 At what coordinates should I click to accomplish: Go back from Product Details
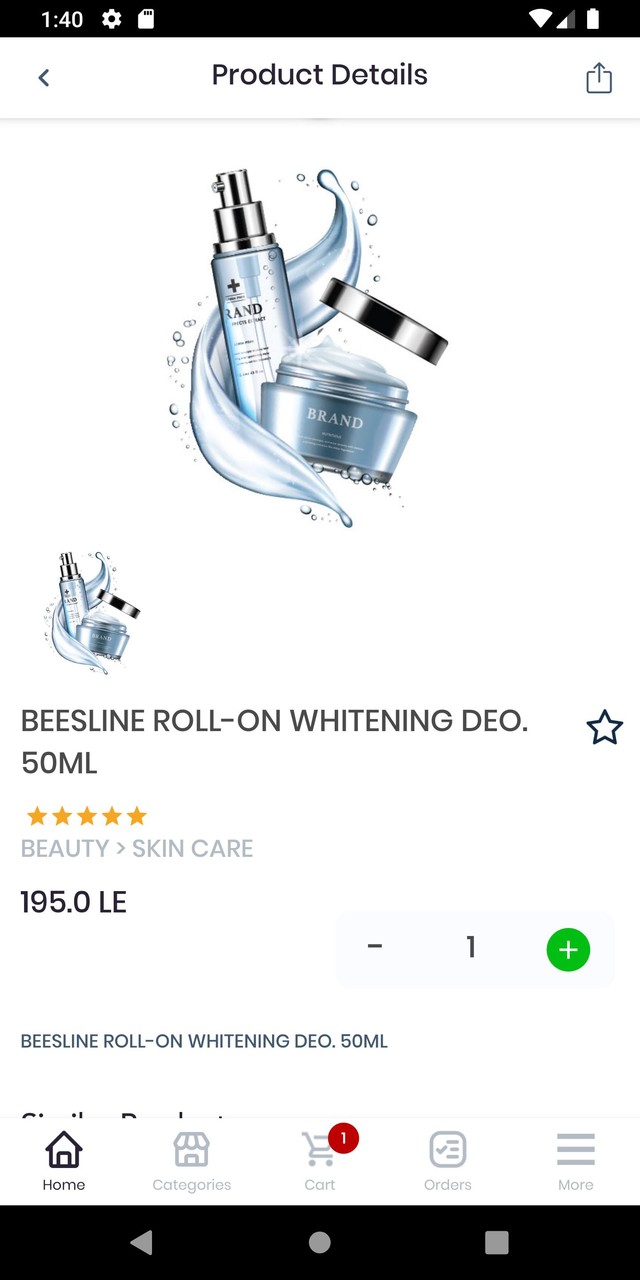coord(44,78)
